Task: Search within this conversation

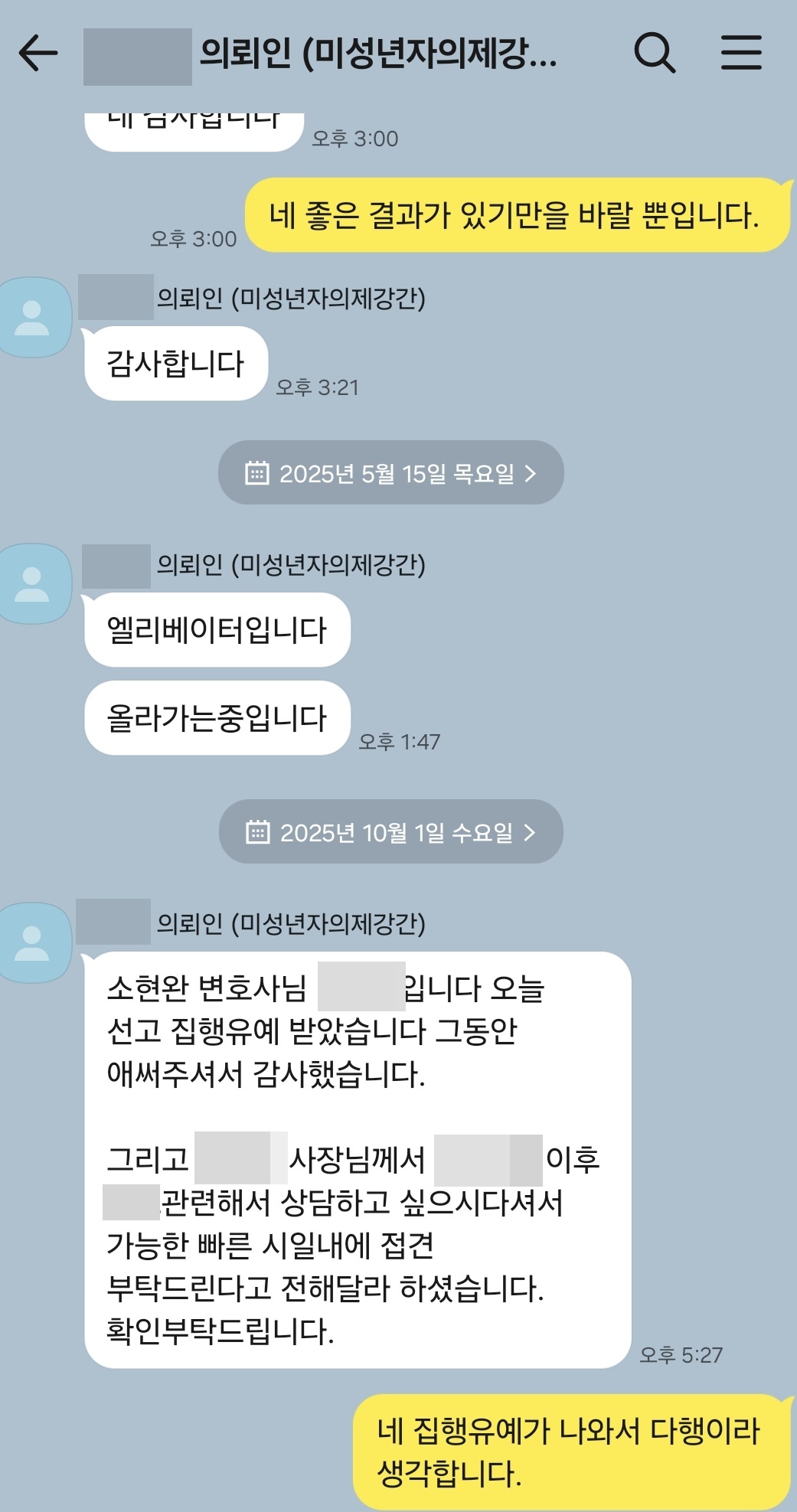Action: pyautogui.click(x=655, y=54)
